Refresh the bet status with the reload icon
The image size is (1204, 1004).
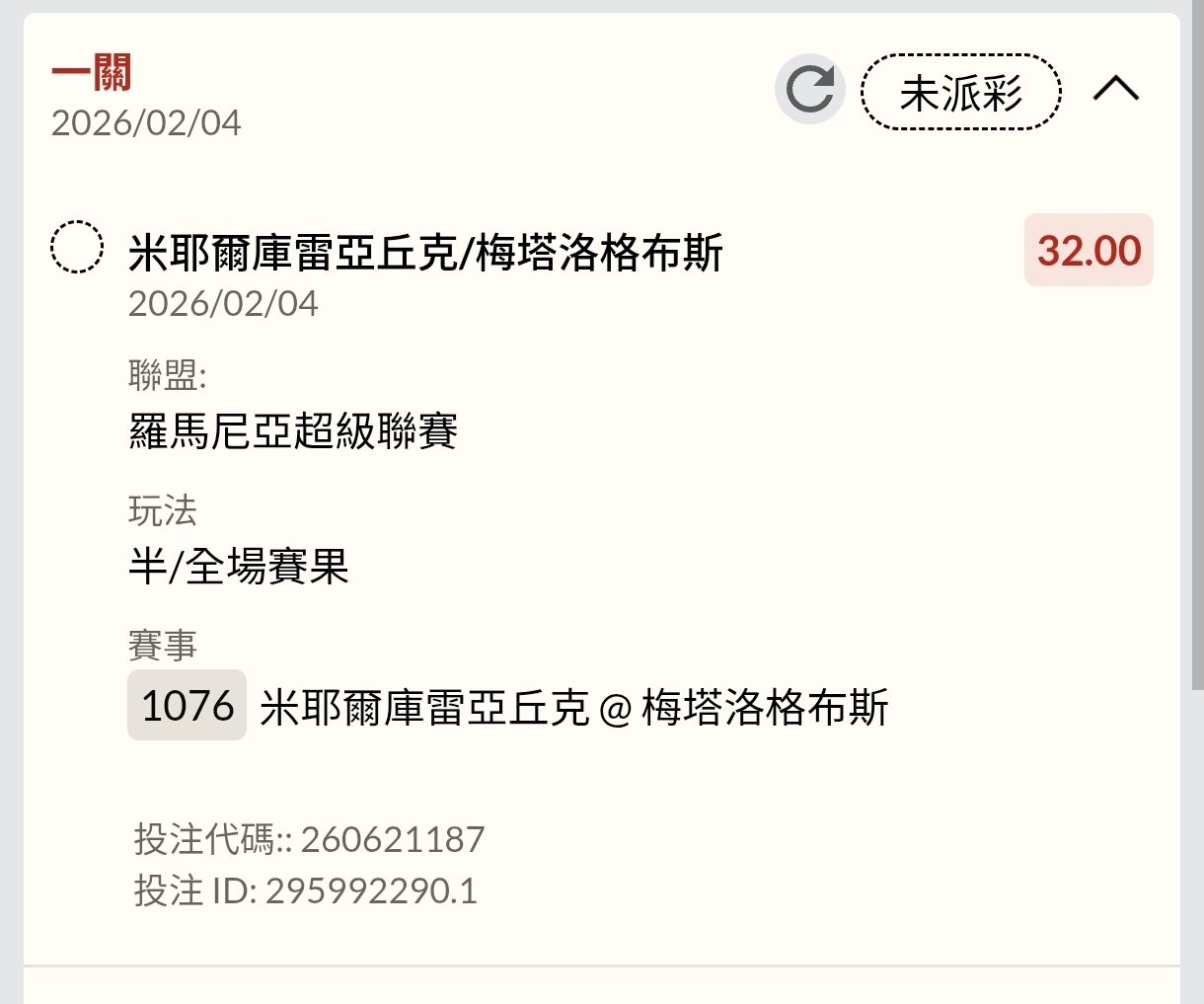click(x=810, y=89)
